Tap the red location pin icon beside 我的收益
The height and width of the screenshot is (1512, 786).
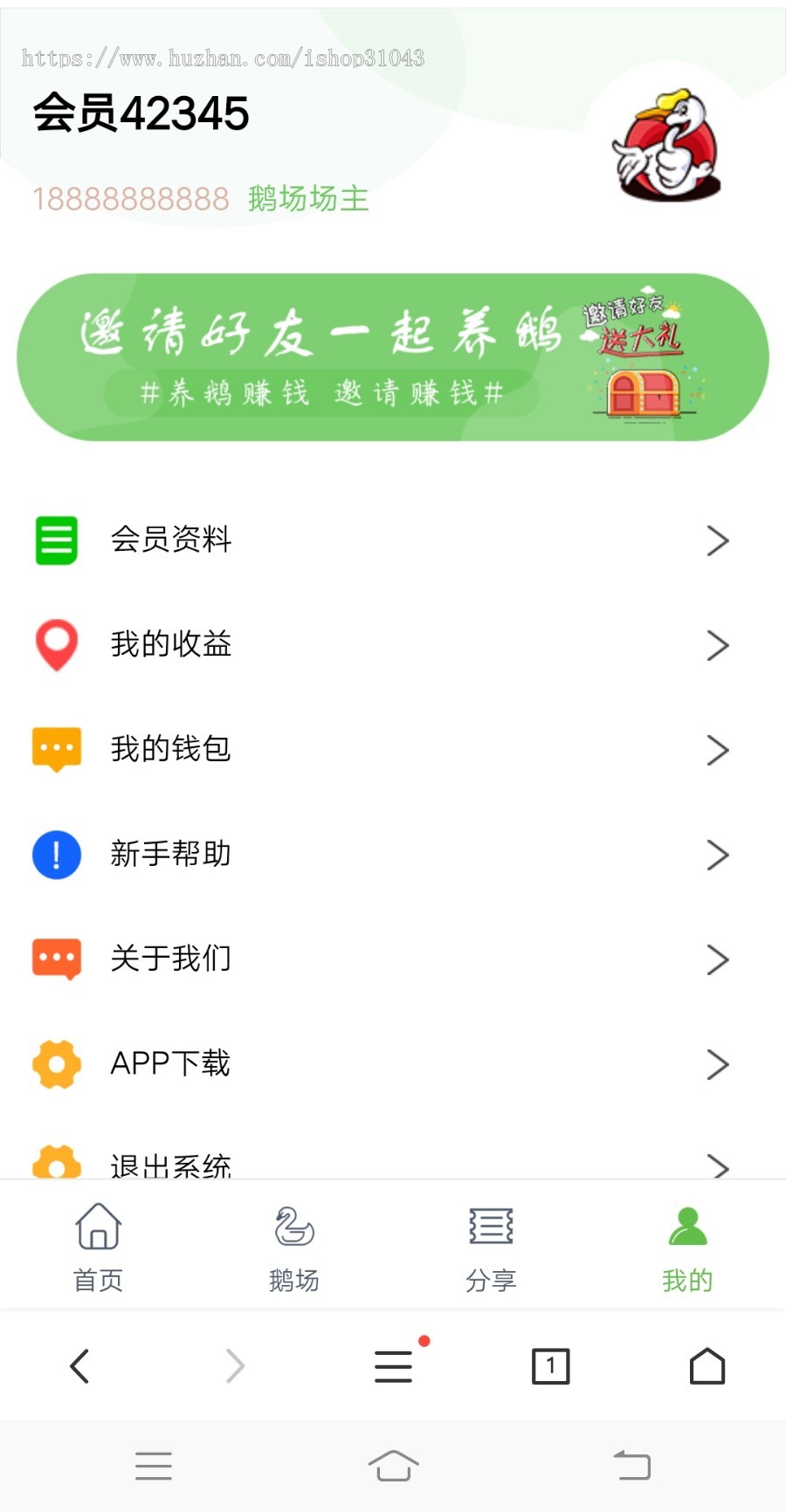coord(57,644)
